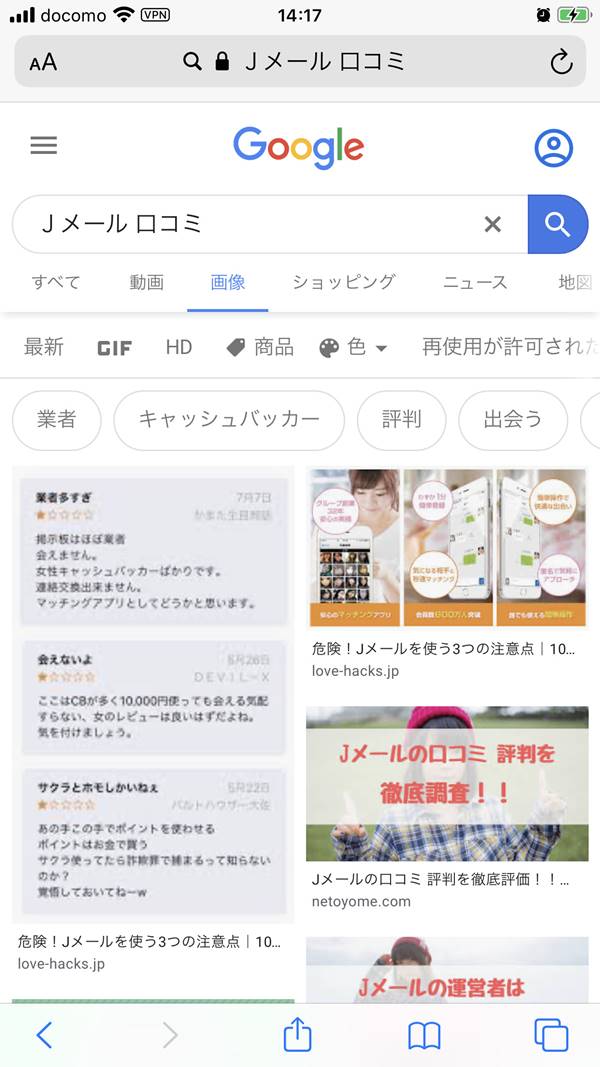Expand the 色 color filter dropdown
The image size is (600, 1067).
point(354,347)
